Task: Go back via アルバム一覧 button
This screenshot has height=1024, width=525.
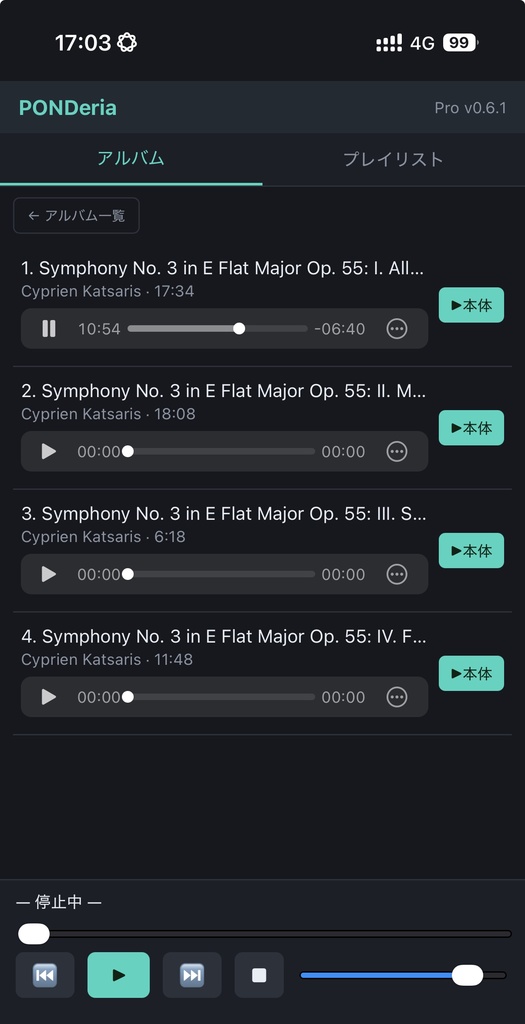Action: coord(76,216)
